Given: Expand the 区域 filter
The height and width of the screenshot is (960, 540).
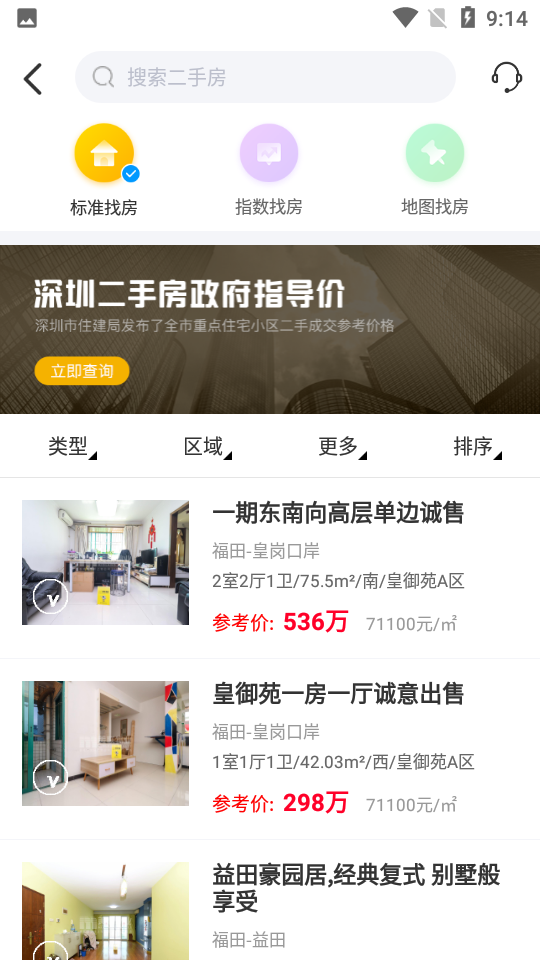Looking at the screenshot, I should click(x=208, y=447).
